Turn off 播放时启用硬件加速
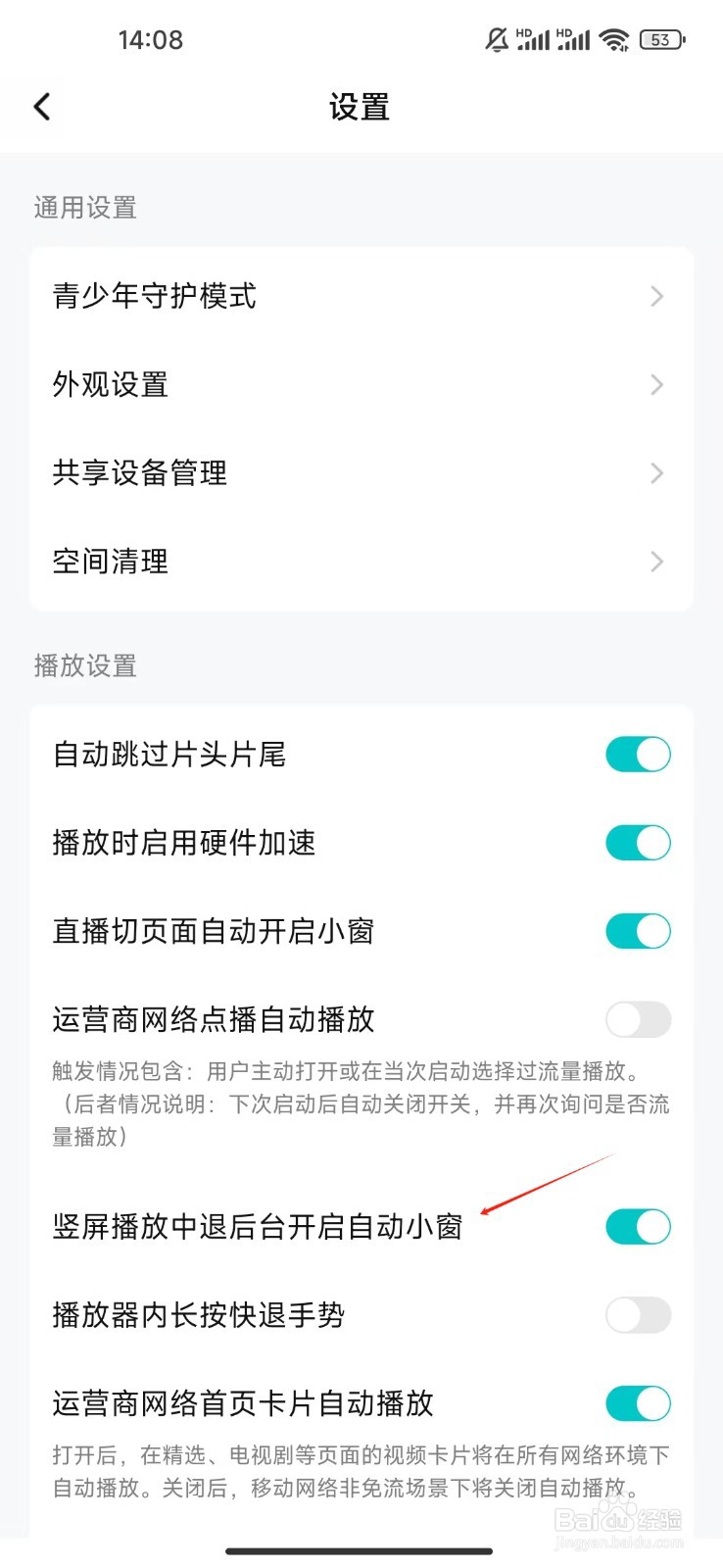Image resolution: width=723 pixels, height=1568 pixels. [x=637, y=842]
